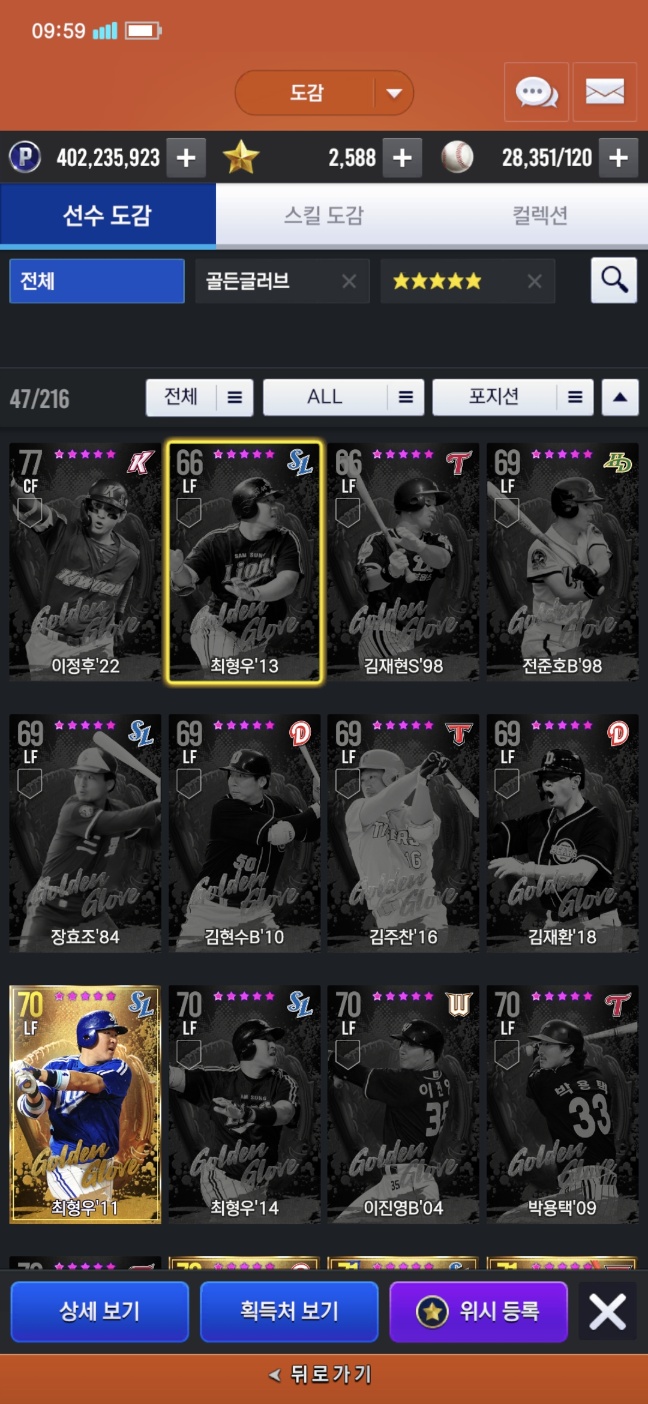Remove the 골든글러브 filter chip
The width and height of the screenshot is (648, 1404).
(x=348, y=281)
